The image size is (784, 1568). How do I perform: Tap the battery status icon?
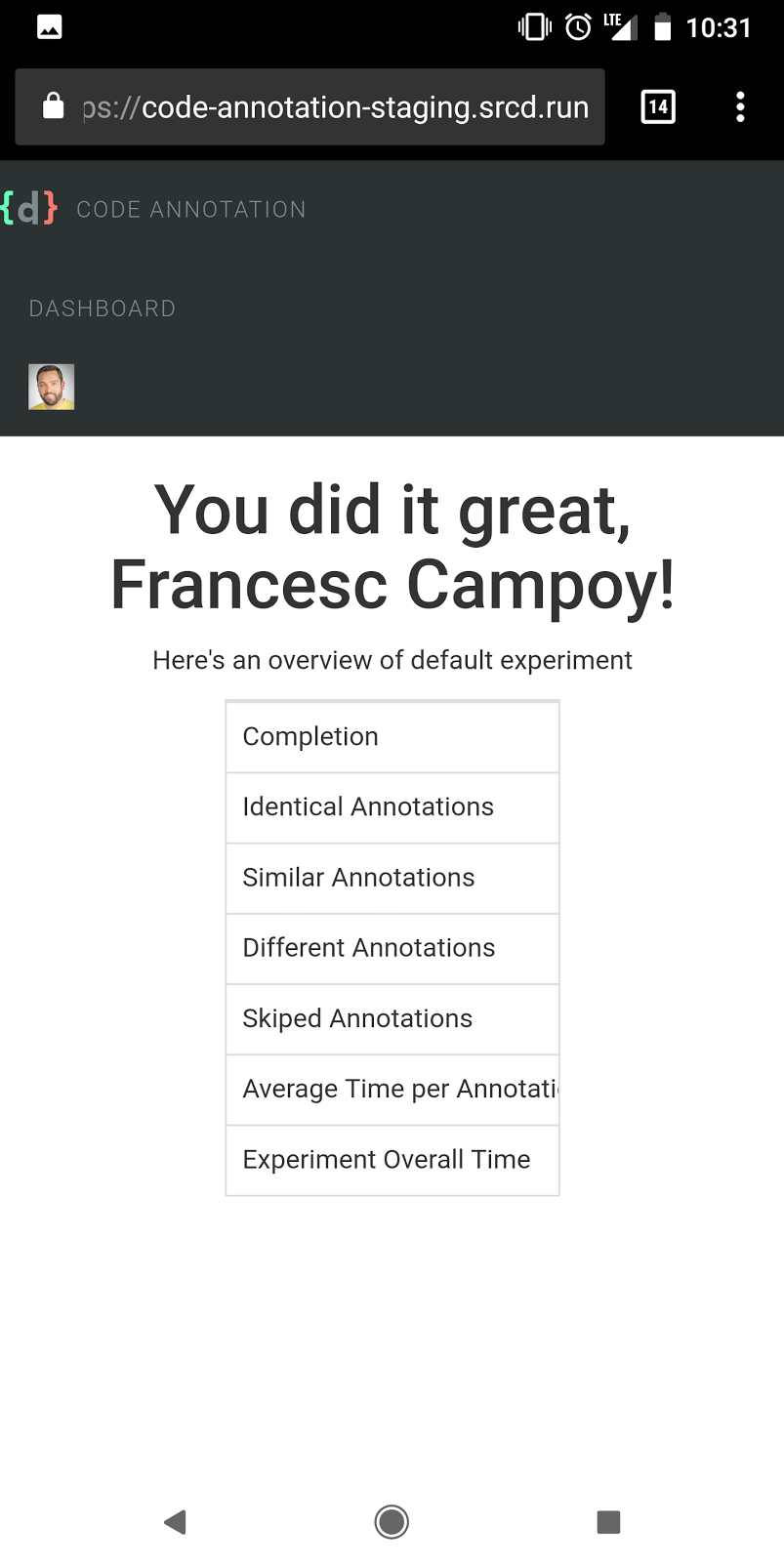[665, 27]
